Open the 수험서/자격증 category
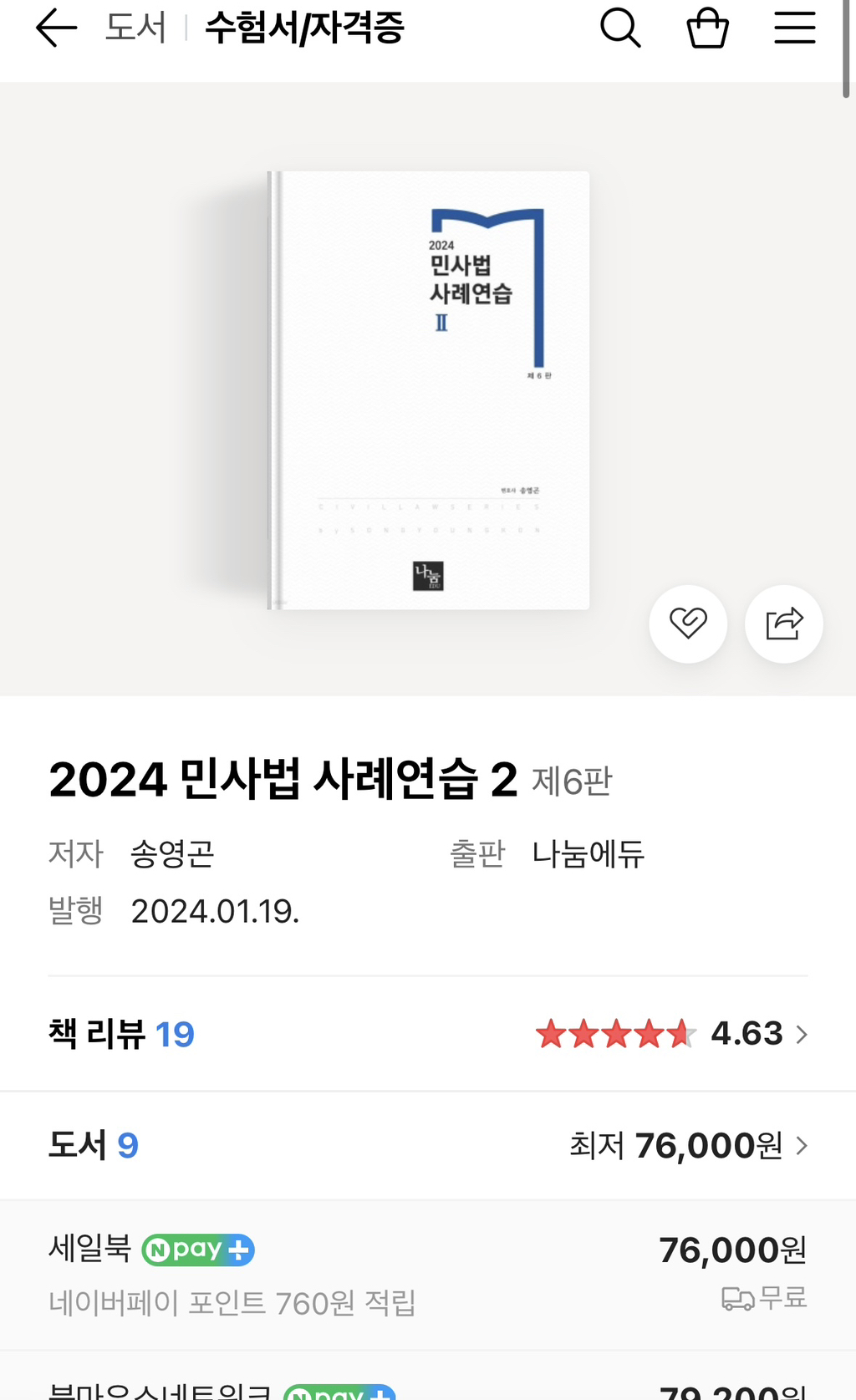Viewport: 856px width, 1400px height. tap(305, 28)
